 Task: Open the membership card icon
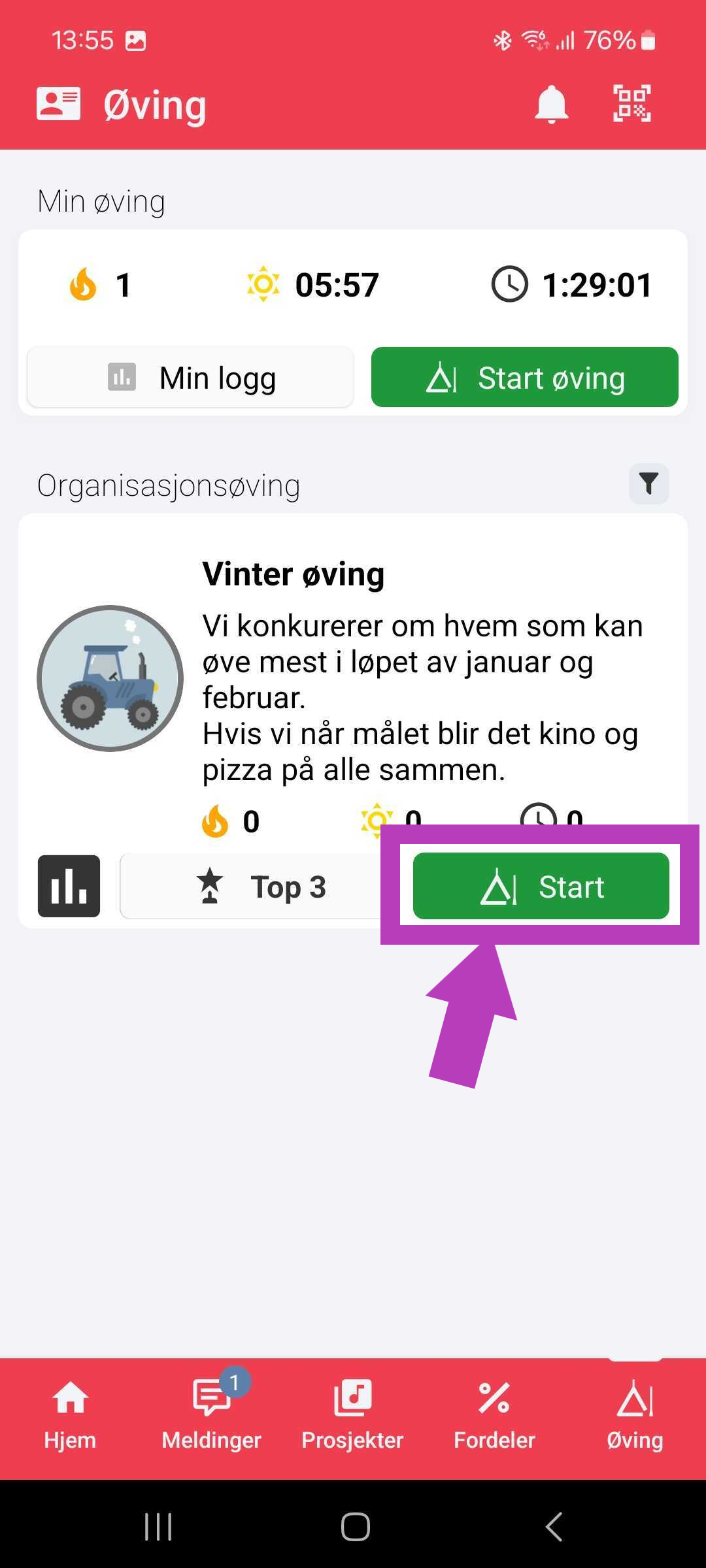58,104
